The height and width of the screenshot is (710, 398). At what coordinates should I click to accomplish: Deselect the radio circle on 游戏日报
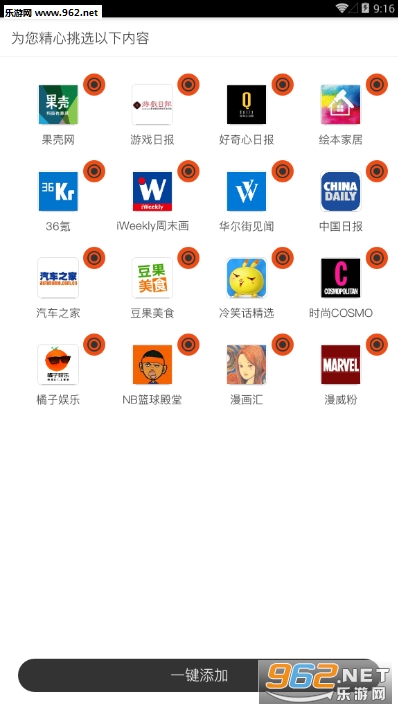pyautogui.click(x=188, y=85)
